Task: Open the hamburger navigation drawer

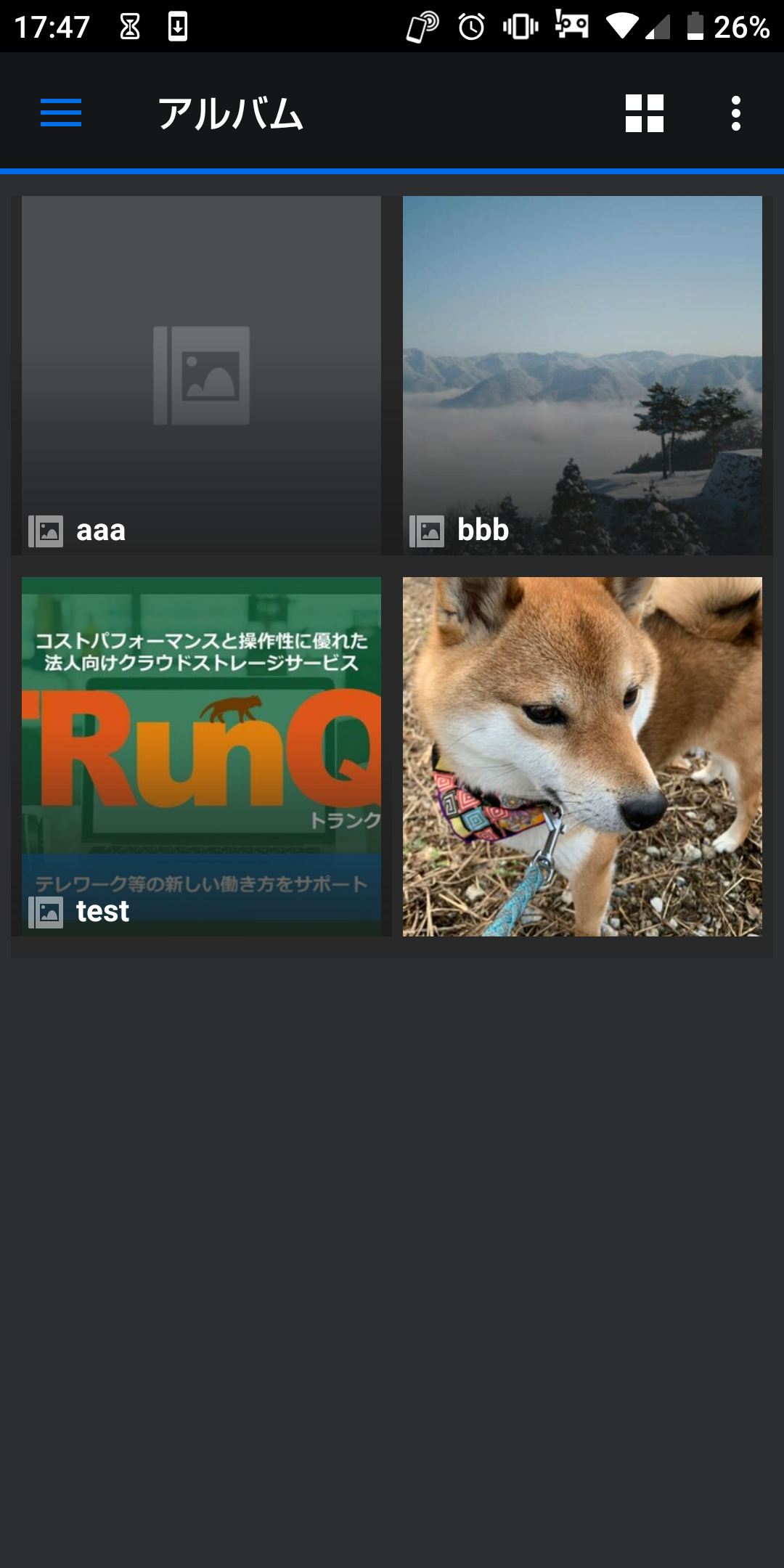Action: (x=61, y=113)
